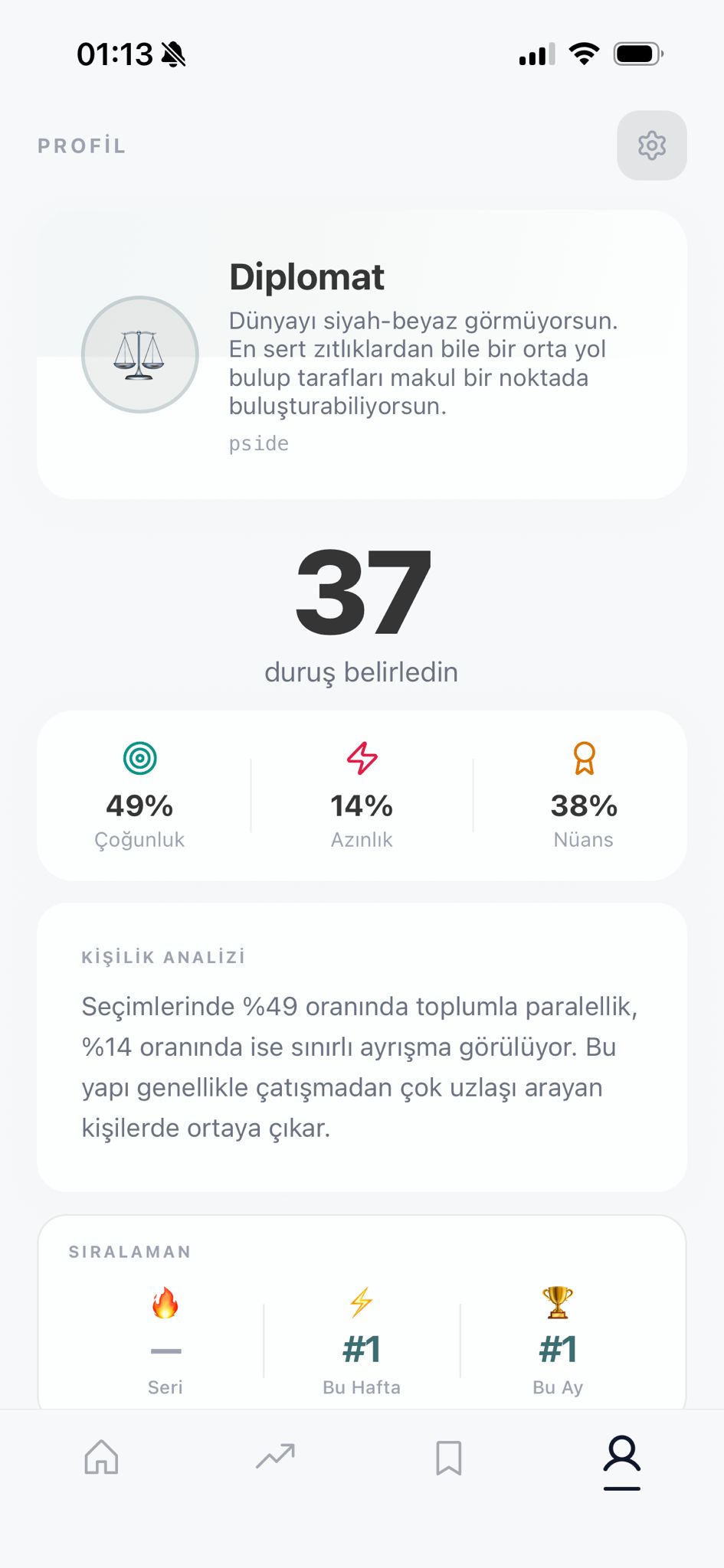Open the bookmarks tab

click(448, 1456)
